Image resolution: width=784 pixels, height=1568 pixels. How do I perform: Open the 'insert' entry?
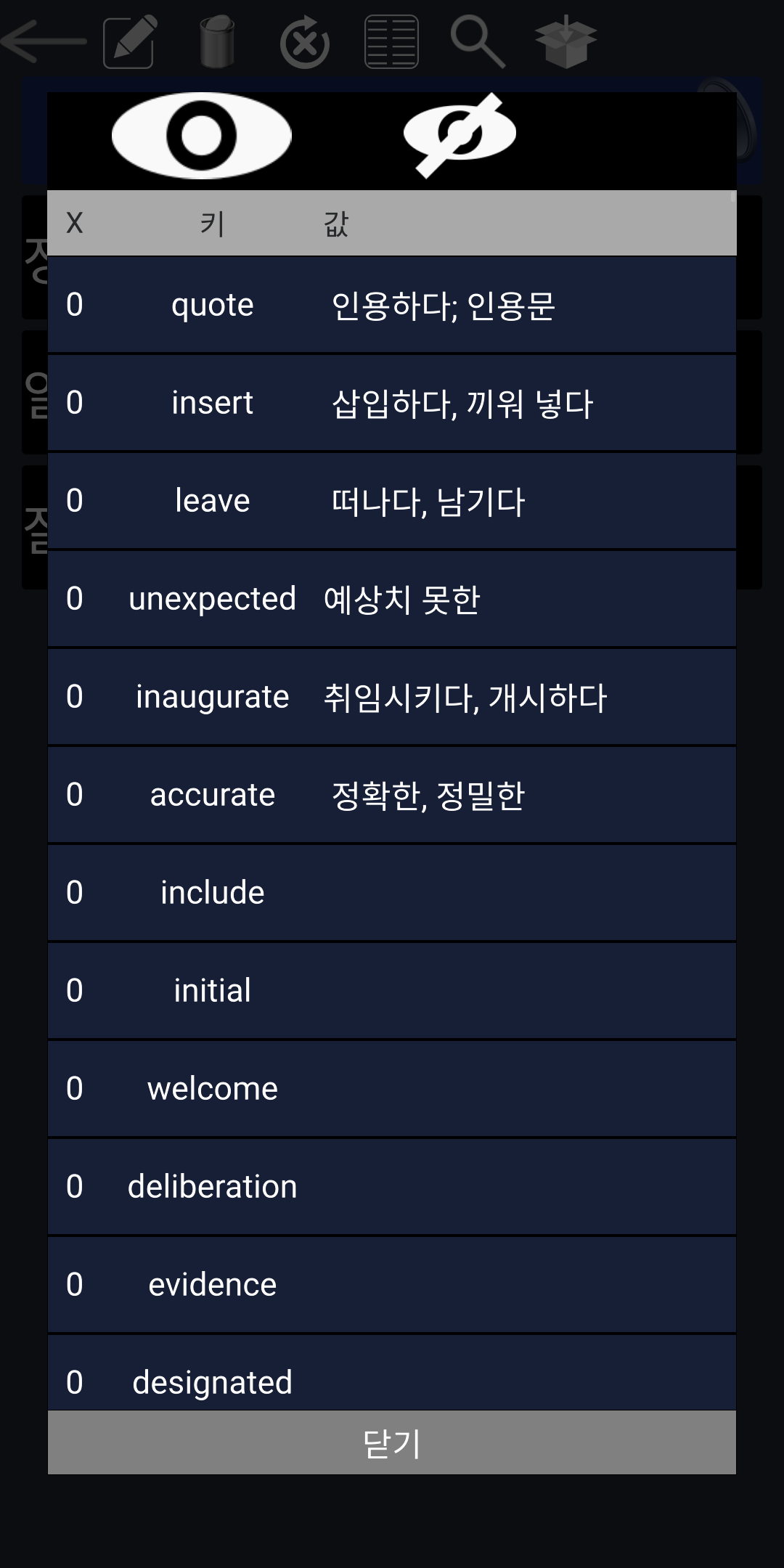pos(392,403)
